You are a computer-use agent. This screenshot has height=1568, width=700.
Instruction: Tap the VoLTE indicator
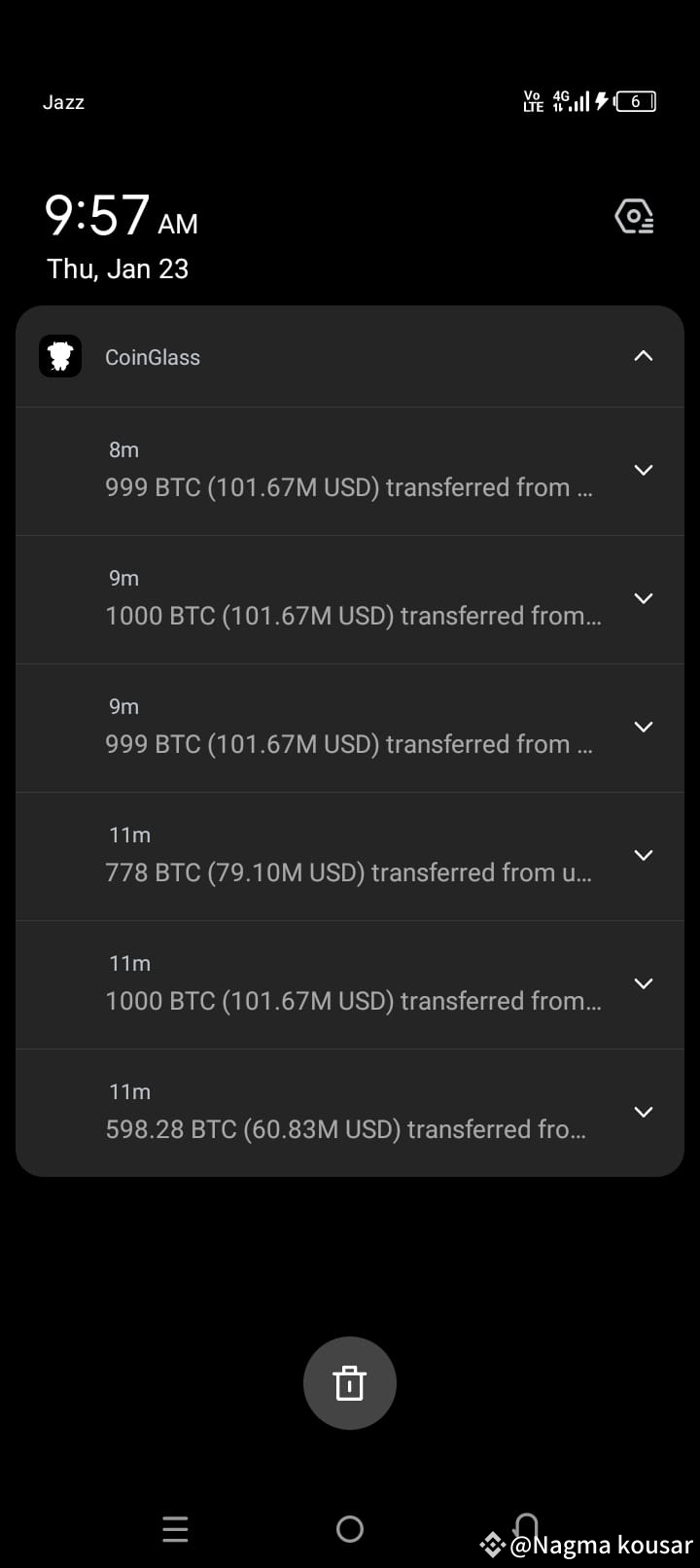coord(533,100)
